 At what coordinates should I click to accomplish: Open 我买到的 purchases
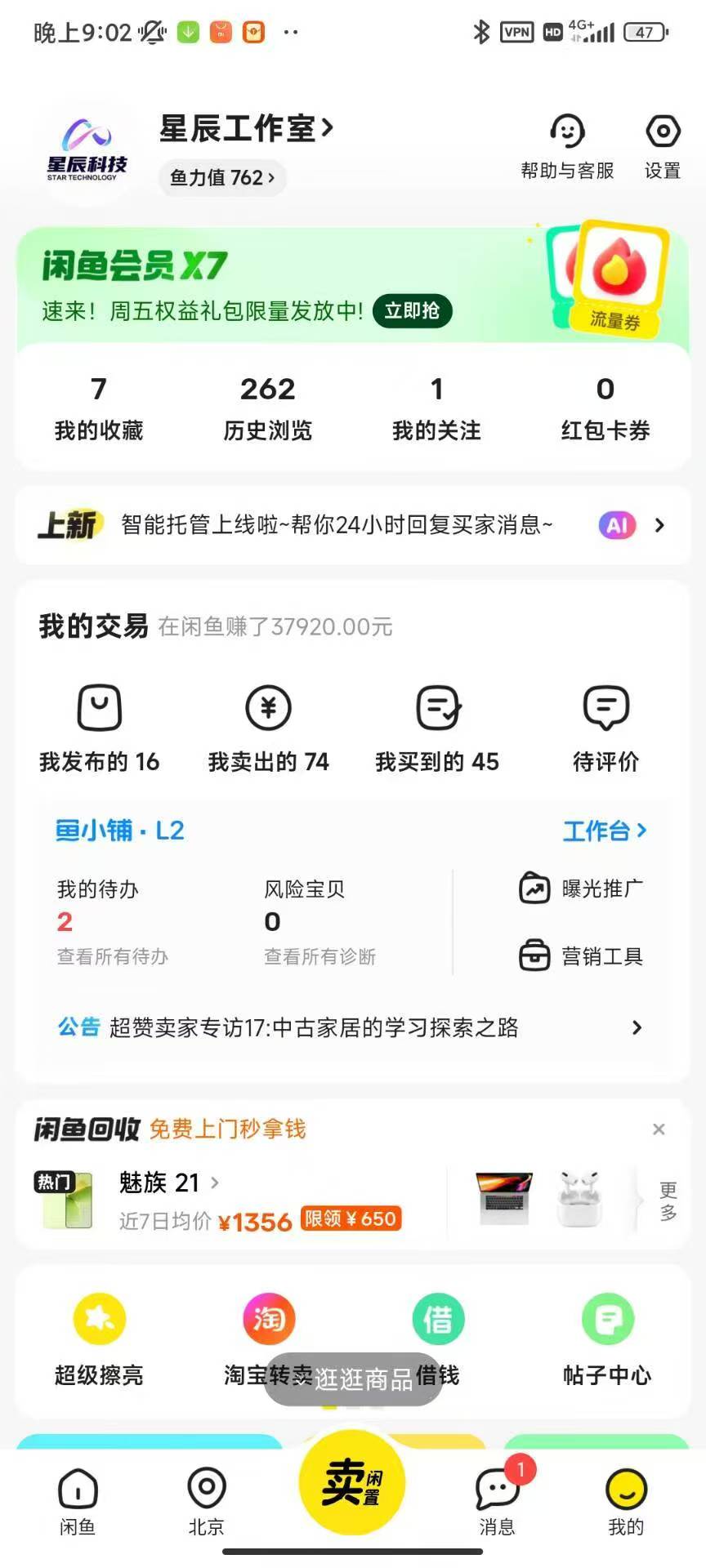(x=437, y=728)
